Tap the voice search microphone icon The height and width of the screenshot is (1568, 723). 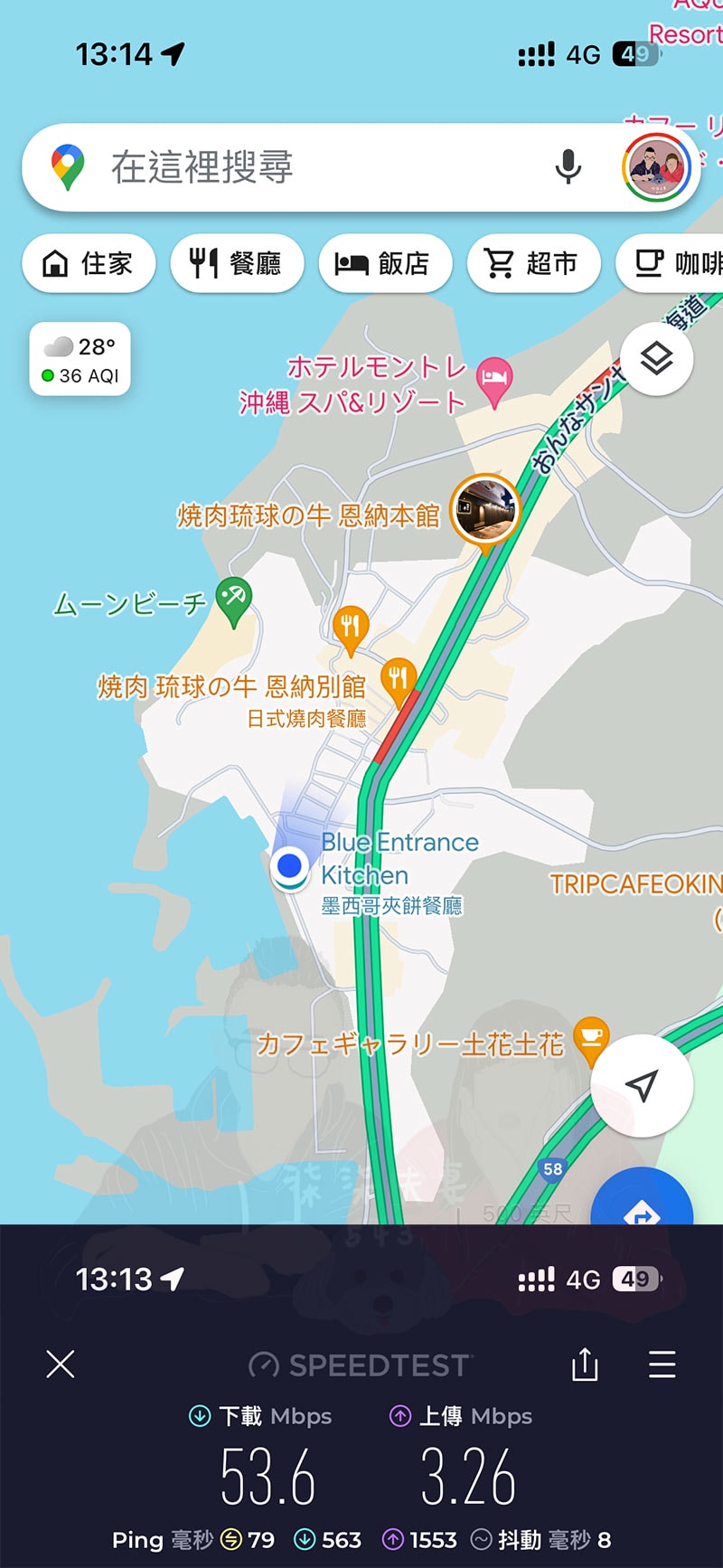click(568, 166)
